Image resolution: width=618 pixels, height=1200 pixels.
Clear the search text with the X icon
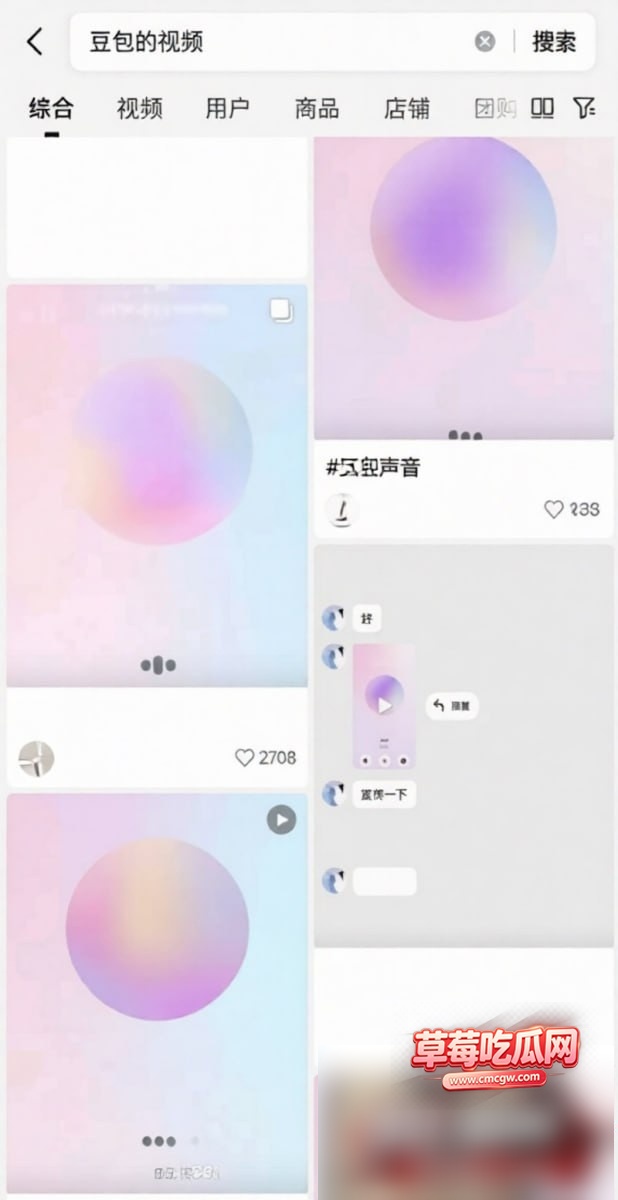485,42
